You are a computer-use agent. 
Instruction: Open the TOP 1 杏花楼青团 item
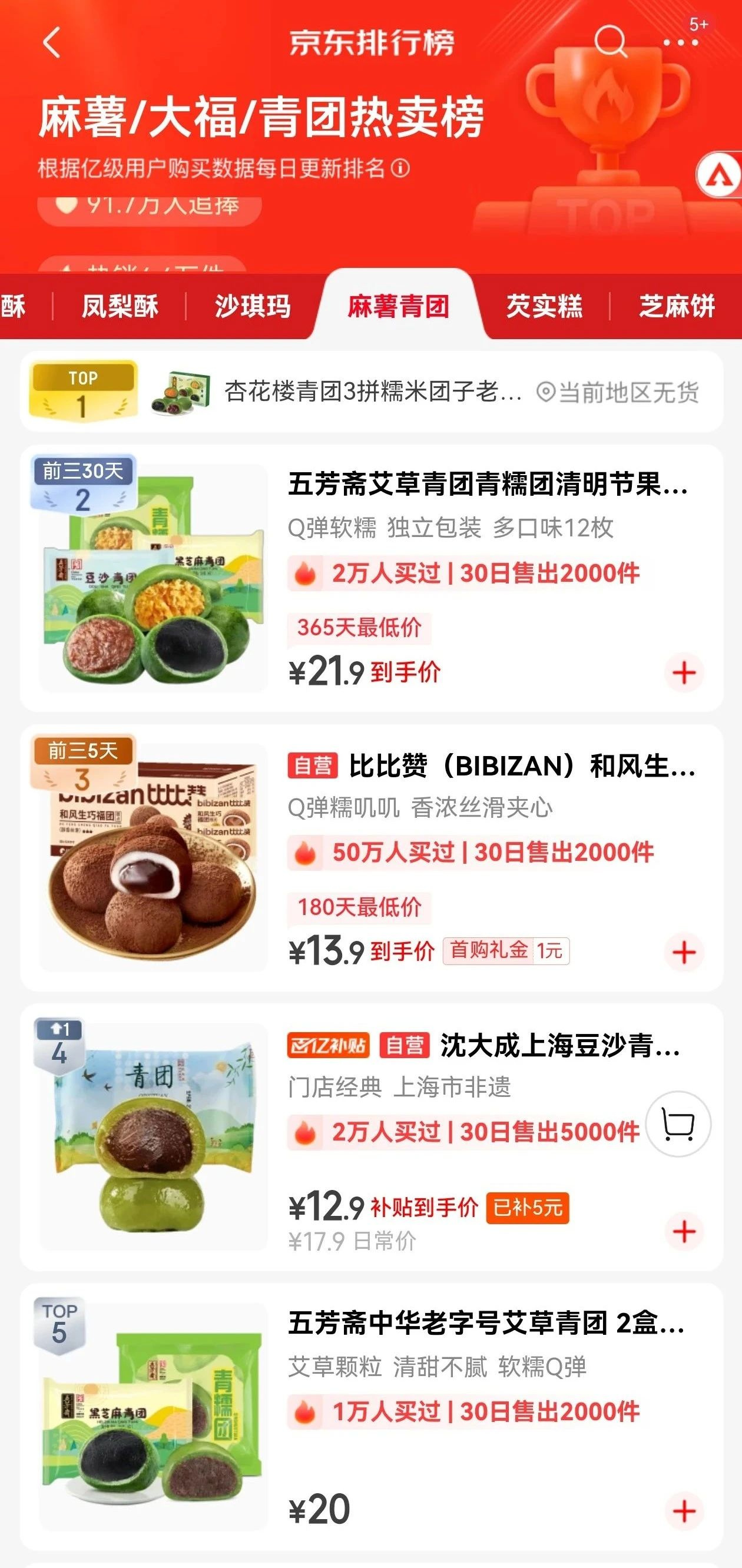372,392
